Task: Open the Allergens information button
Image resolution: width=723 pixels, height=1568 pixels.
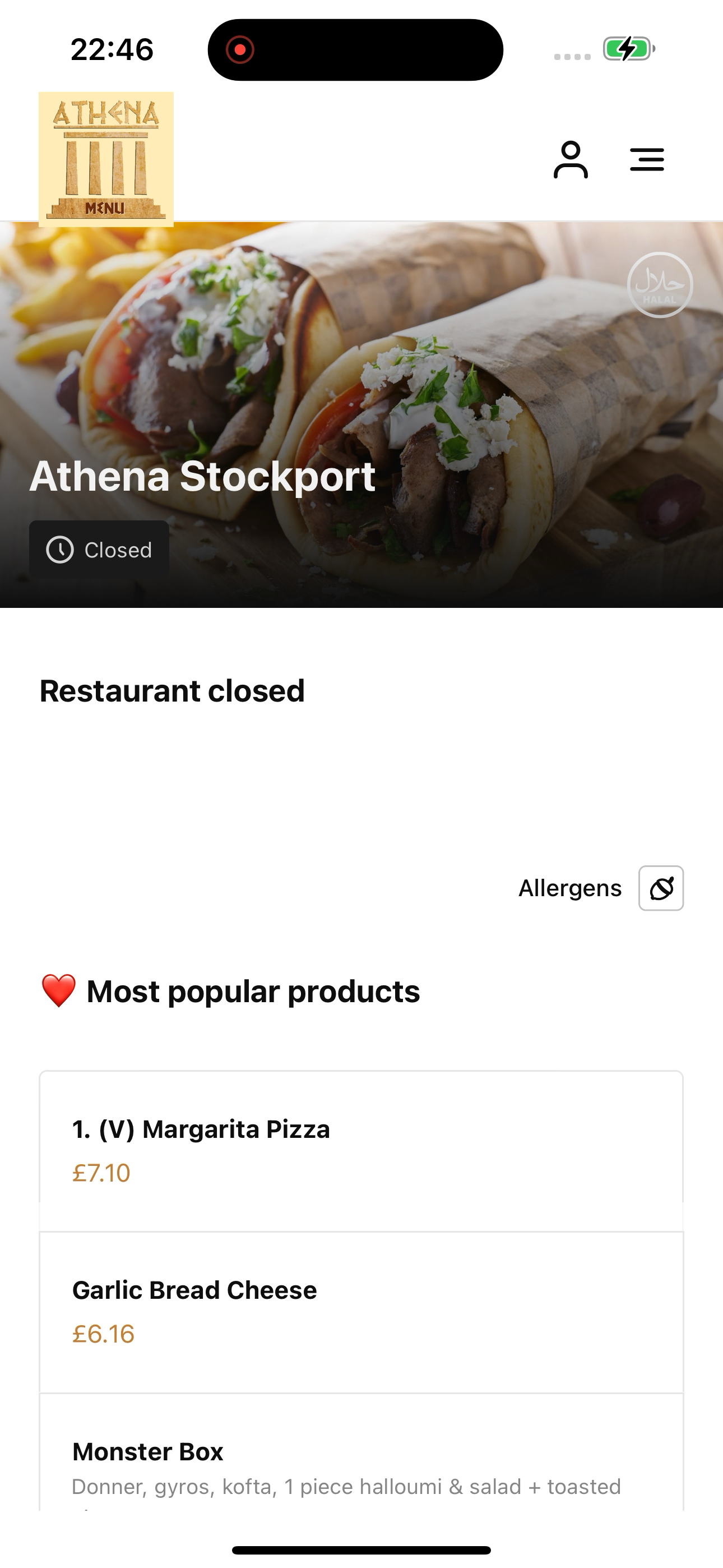Action: click(660, 888)
